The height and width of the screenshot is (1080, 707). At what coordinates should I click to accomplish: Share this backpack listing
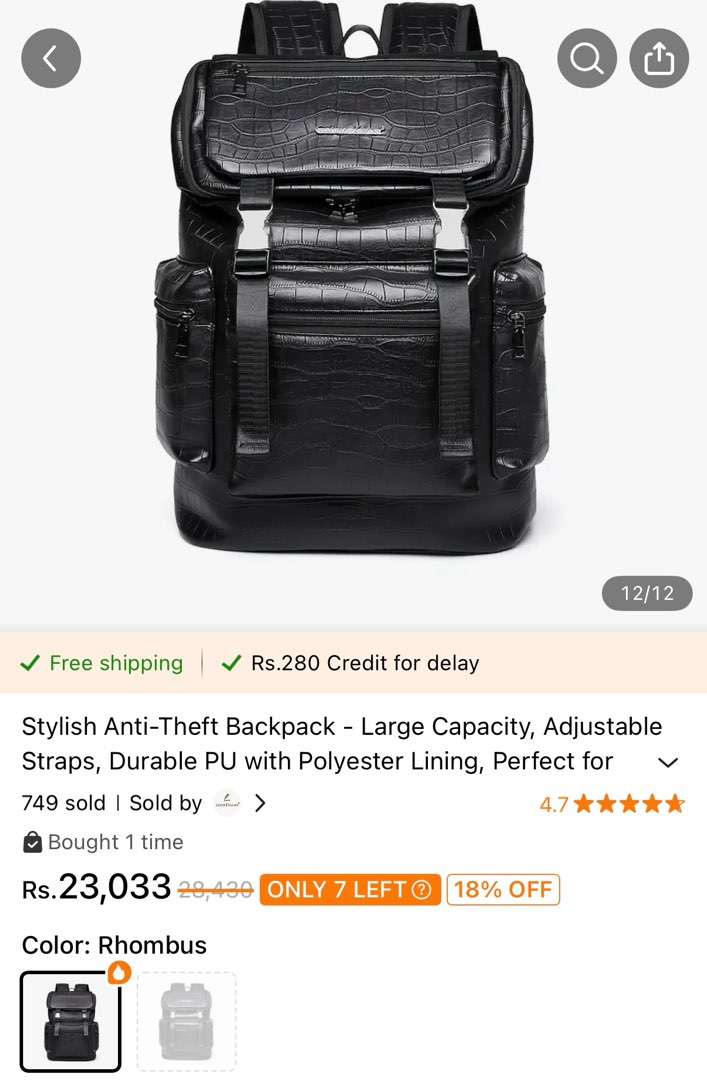pyautogui.click(x=659, y=58)
